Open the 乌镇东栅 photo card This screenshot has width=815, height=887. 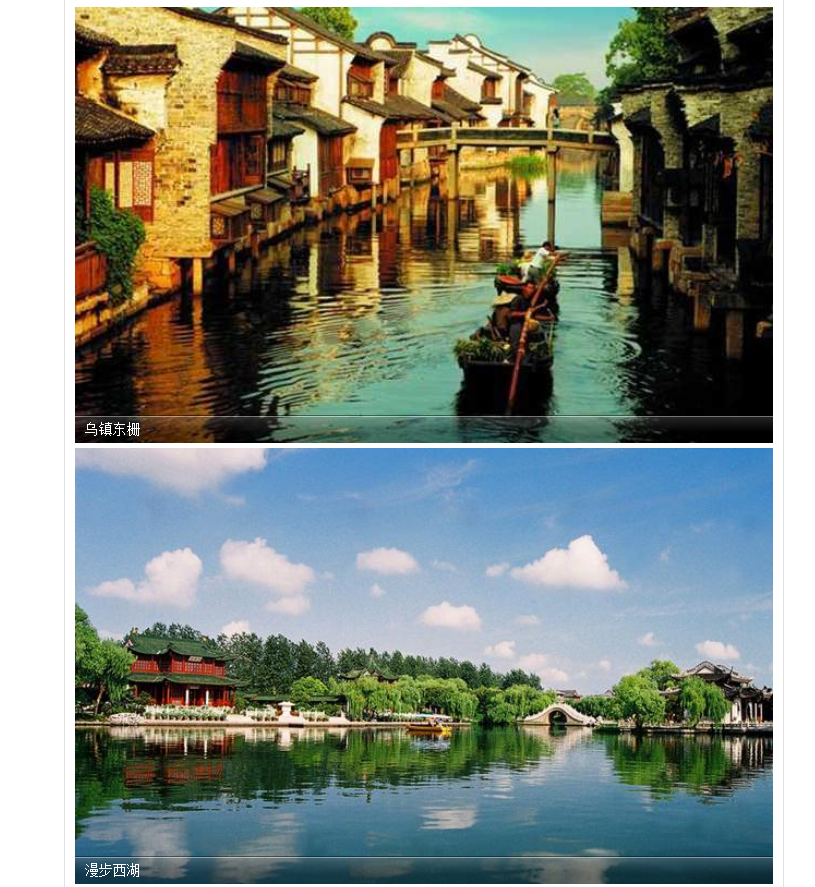click(x=423, y=224)
